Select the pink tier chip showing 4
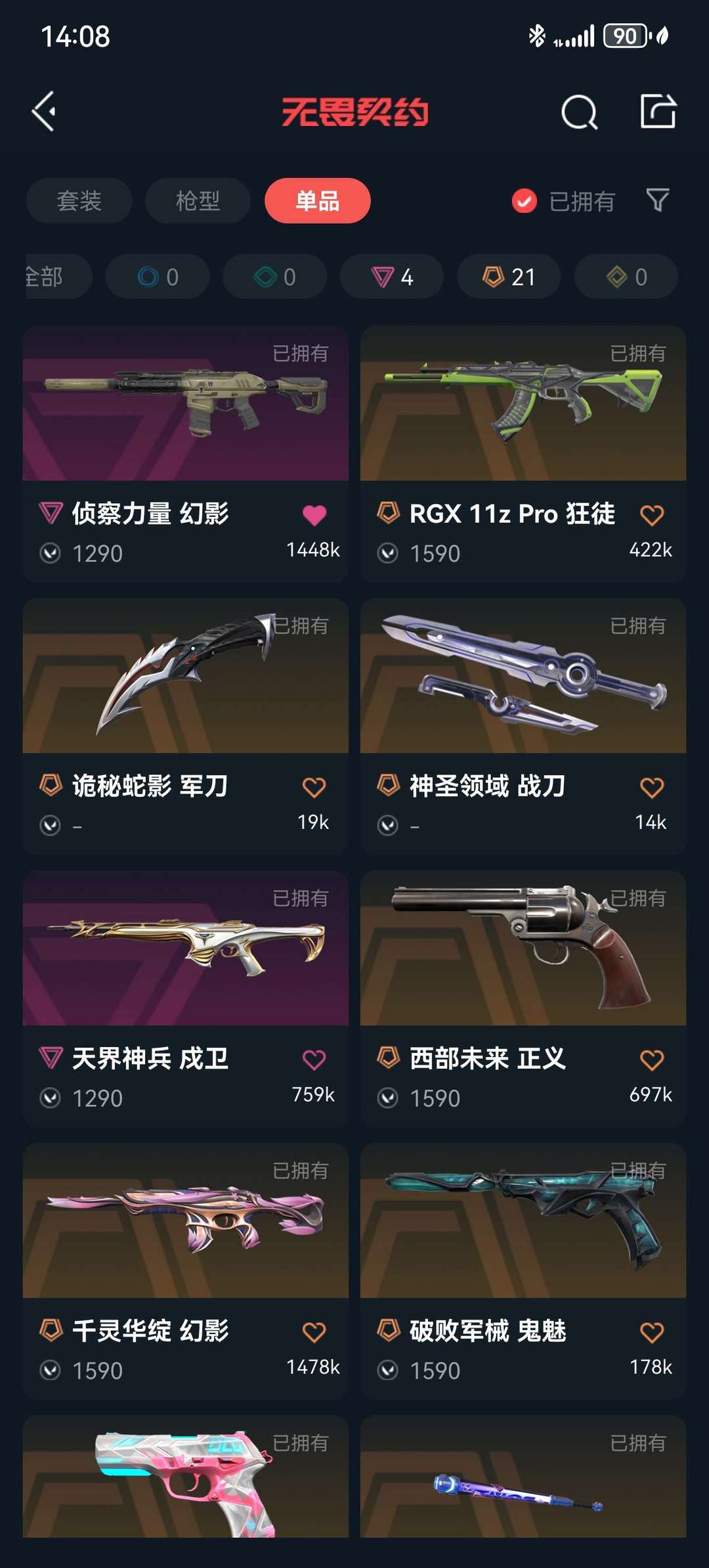 click(x=392, y=277)
